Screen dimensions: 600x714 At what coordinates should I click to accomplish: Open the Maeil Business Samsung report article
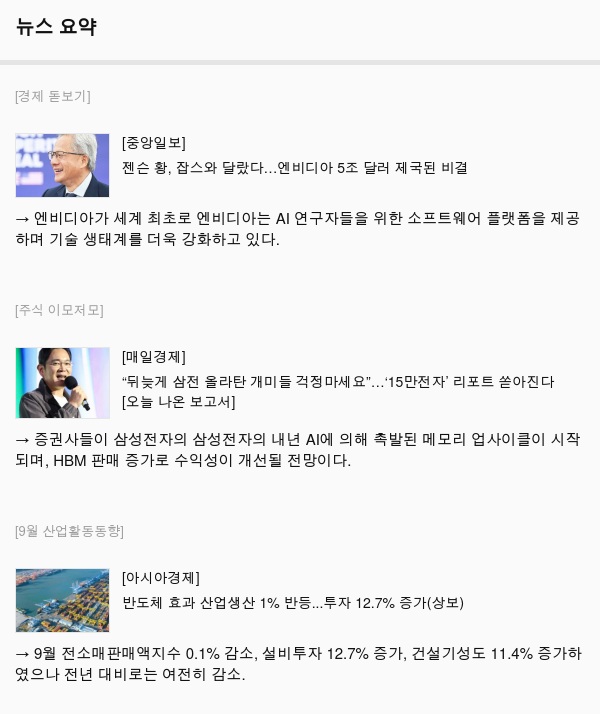click(337, 381)
